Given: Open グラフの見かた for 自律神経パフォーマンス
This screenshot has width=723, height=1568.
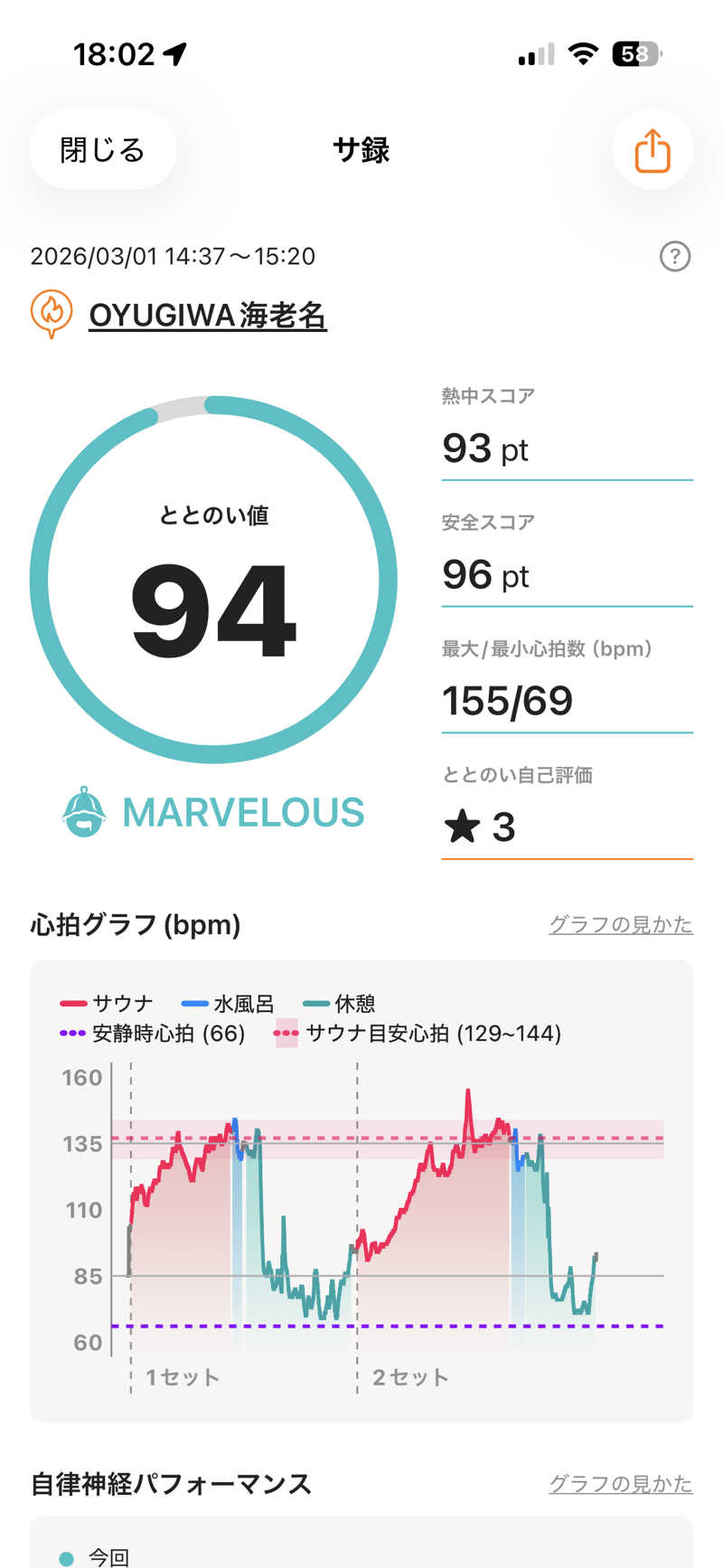Looking at the screenshot, I should pyautogui.click(x=620, y=1483).
